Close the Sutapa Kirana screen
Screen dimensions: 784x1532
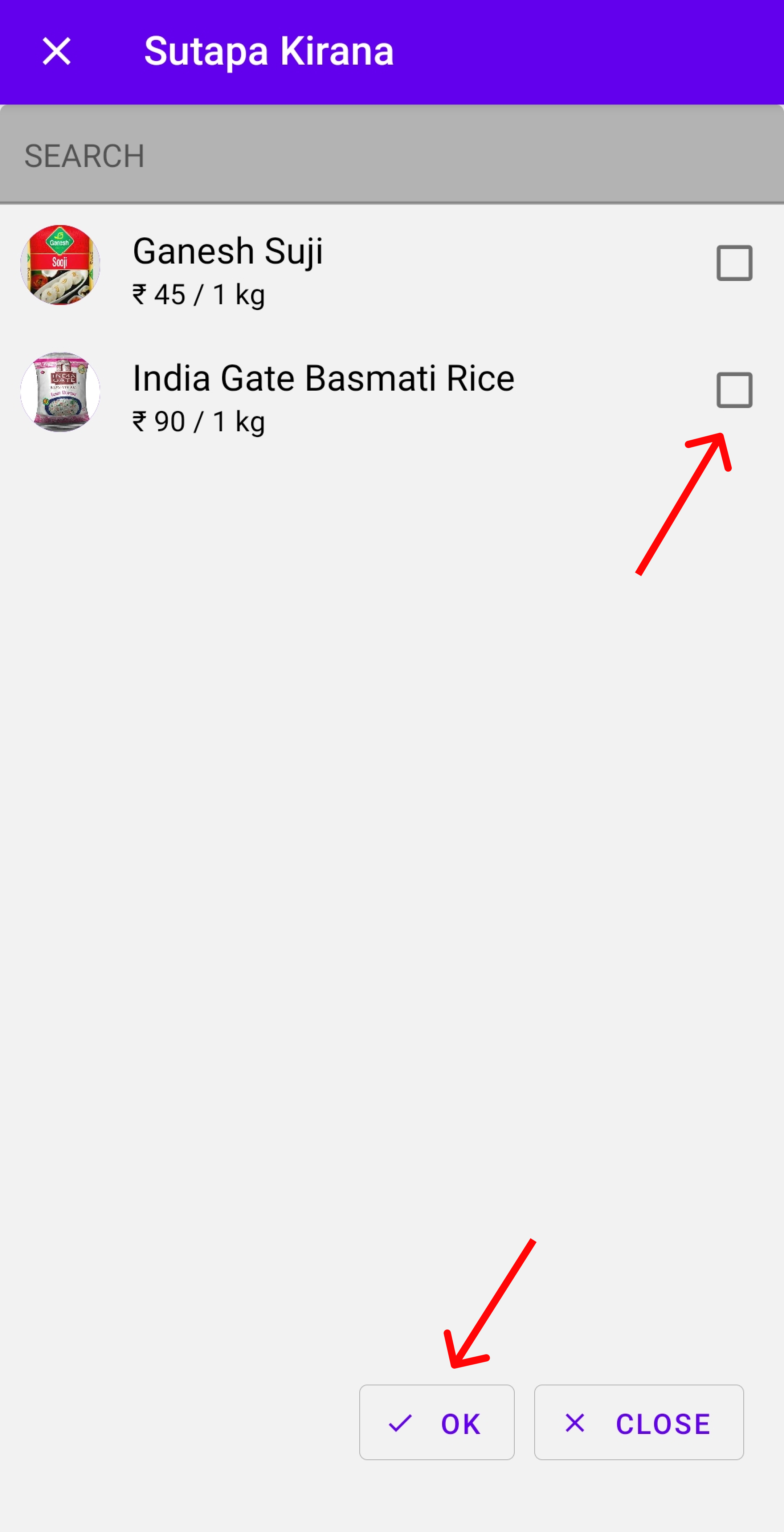pos(57,51)
